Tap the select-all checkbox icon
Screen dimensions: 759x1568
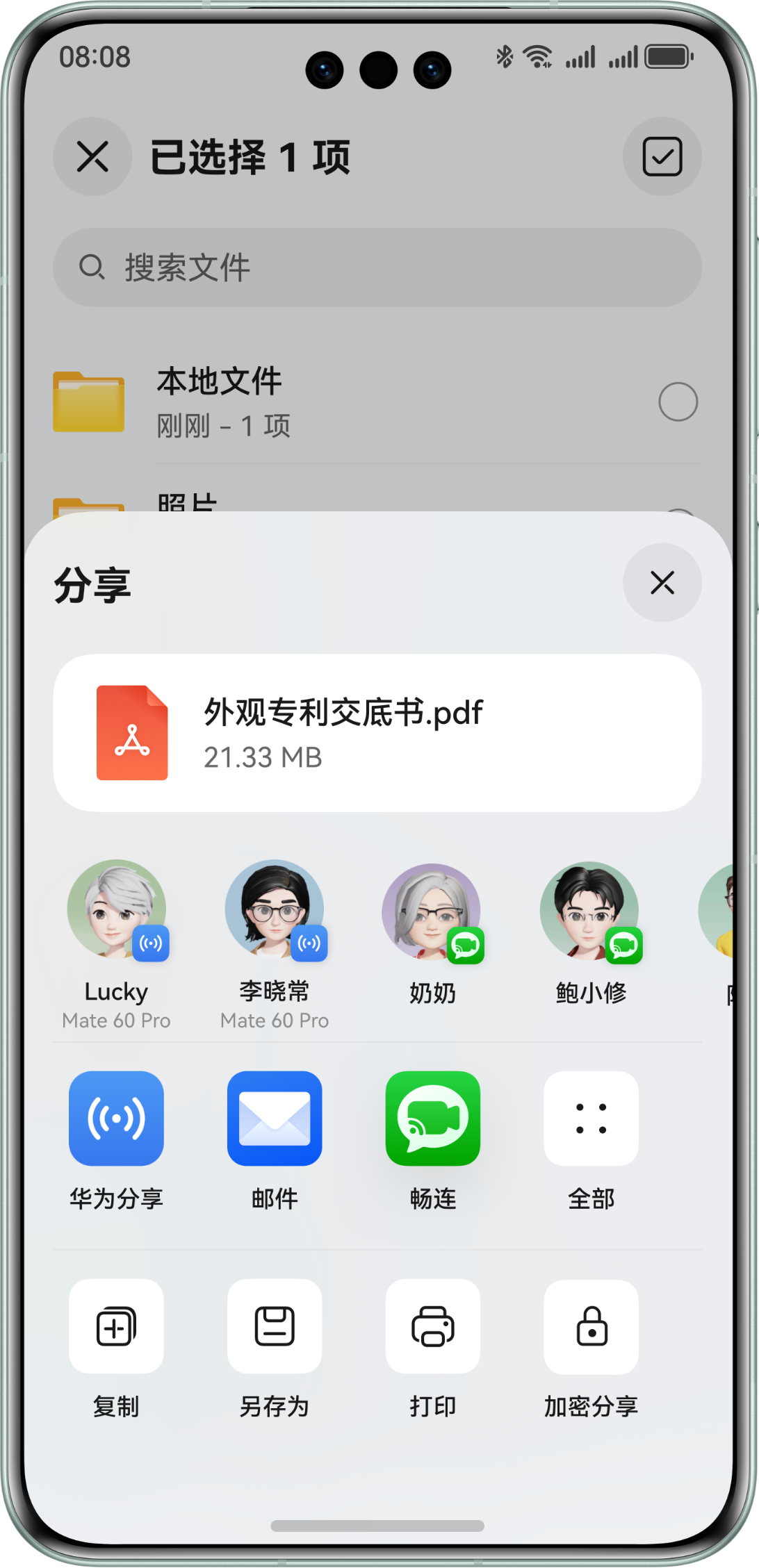[662, 156]
